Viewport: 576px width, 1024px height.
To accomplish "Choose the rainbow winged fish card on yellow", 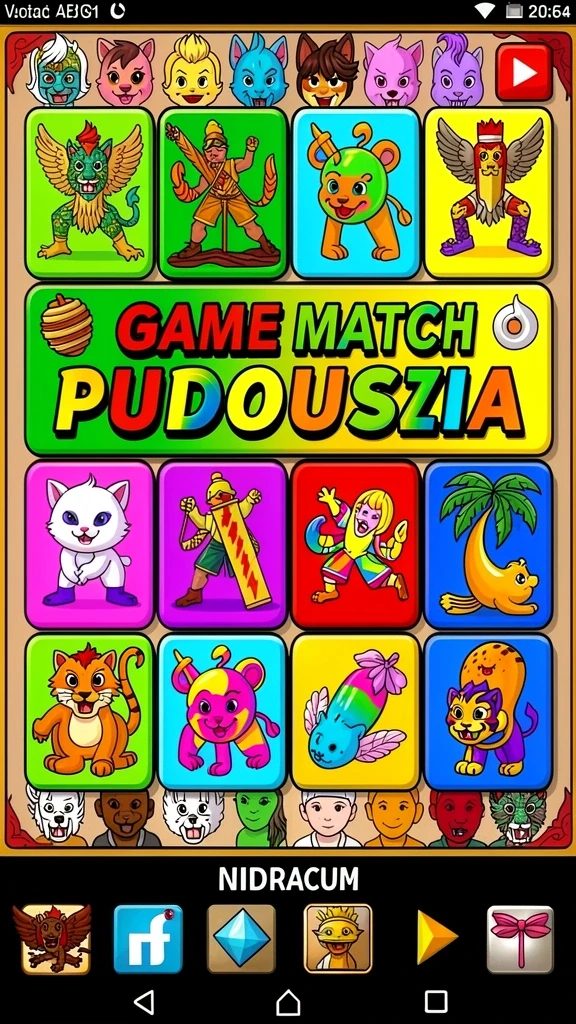I will tap(356, 712).
